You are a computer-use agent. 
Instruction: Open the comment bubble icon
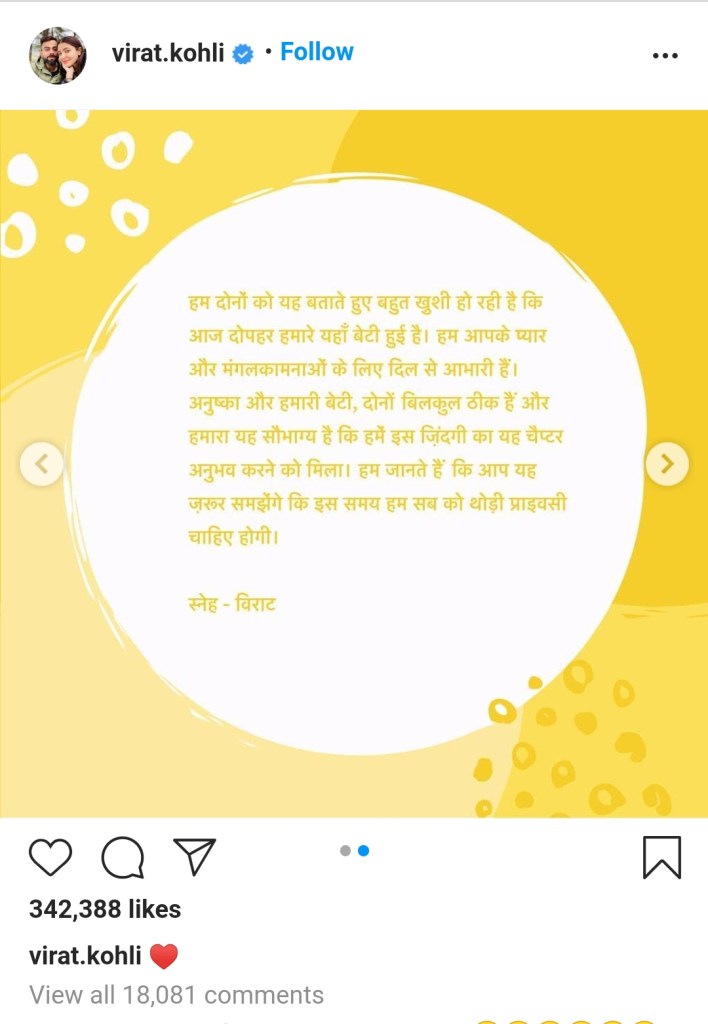coord(123,857)
